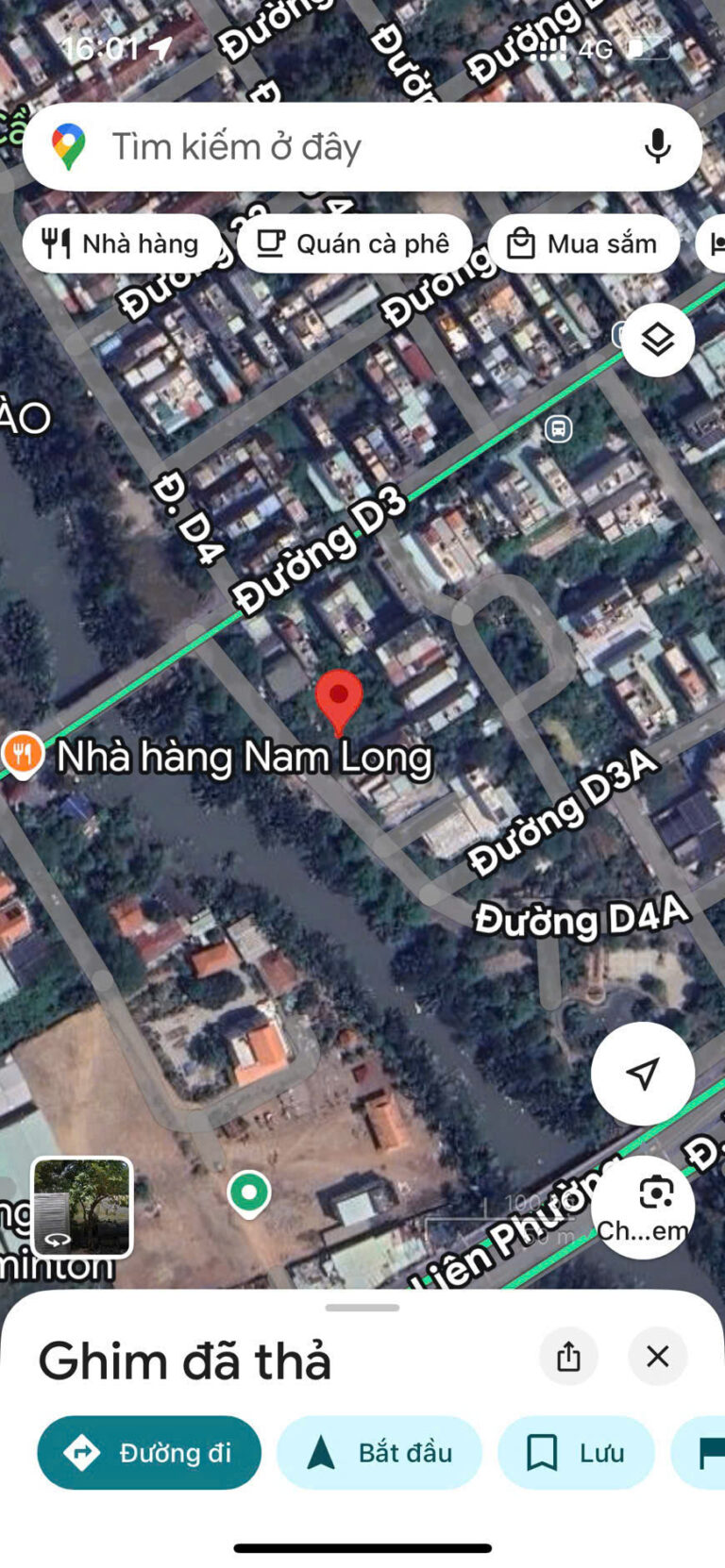This screenshot has height=1568, width=725.
Task: Start voice search with the microphone
Action: (x=657, y=147)
